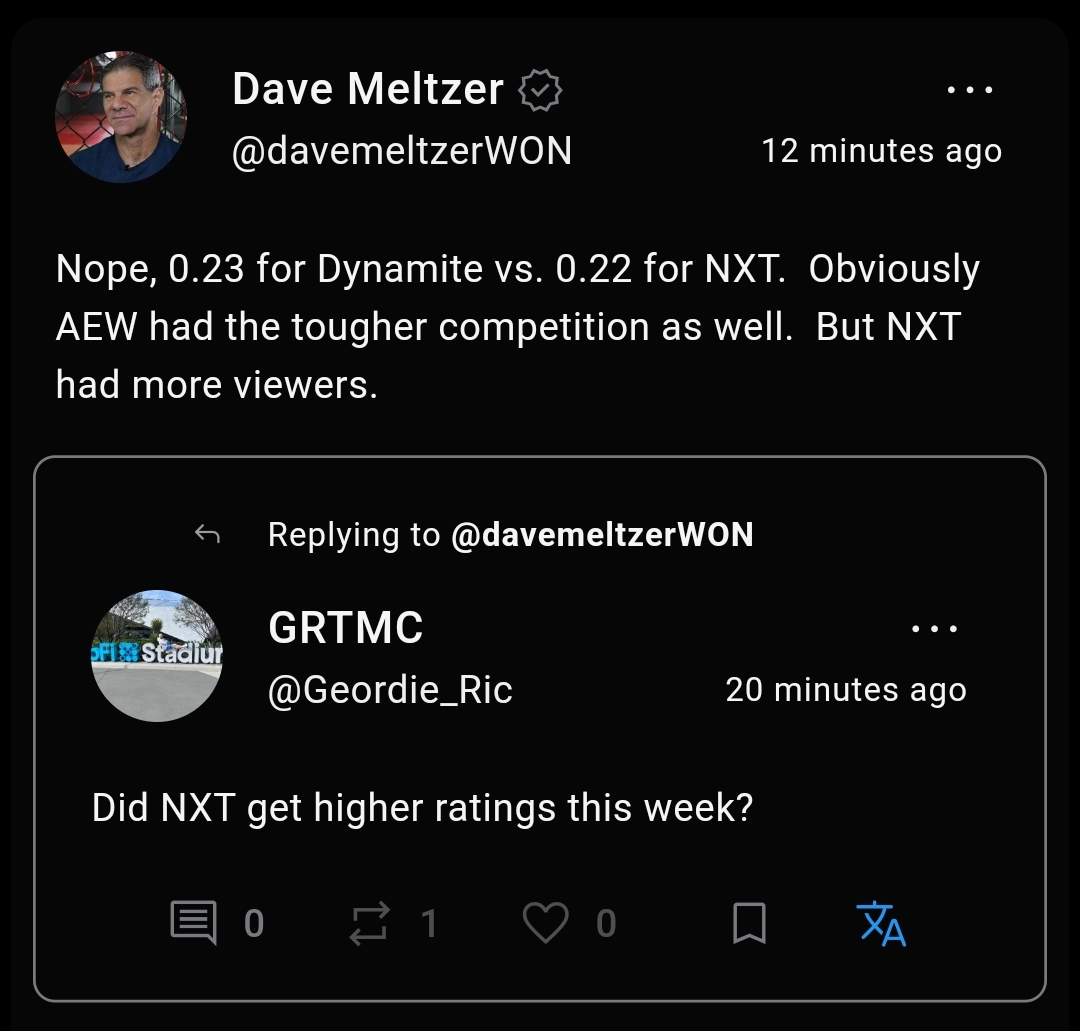This screenshot has height=1031, width=1080.
Task: Open the overflow menu on Dave Meltzer's post
Action: (x=969, y=90)
